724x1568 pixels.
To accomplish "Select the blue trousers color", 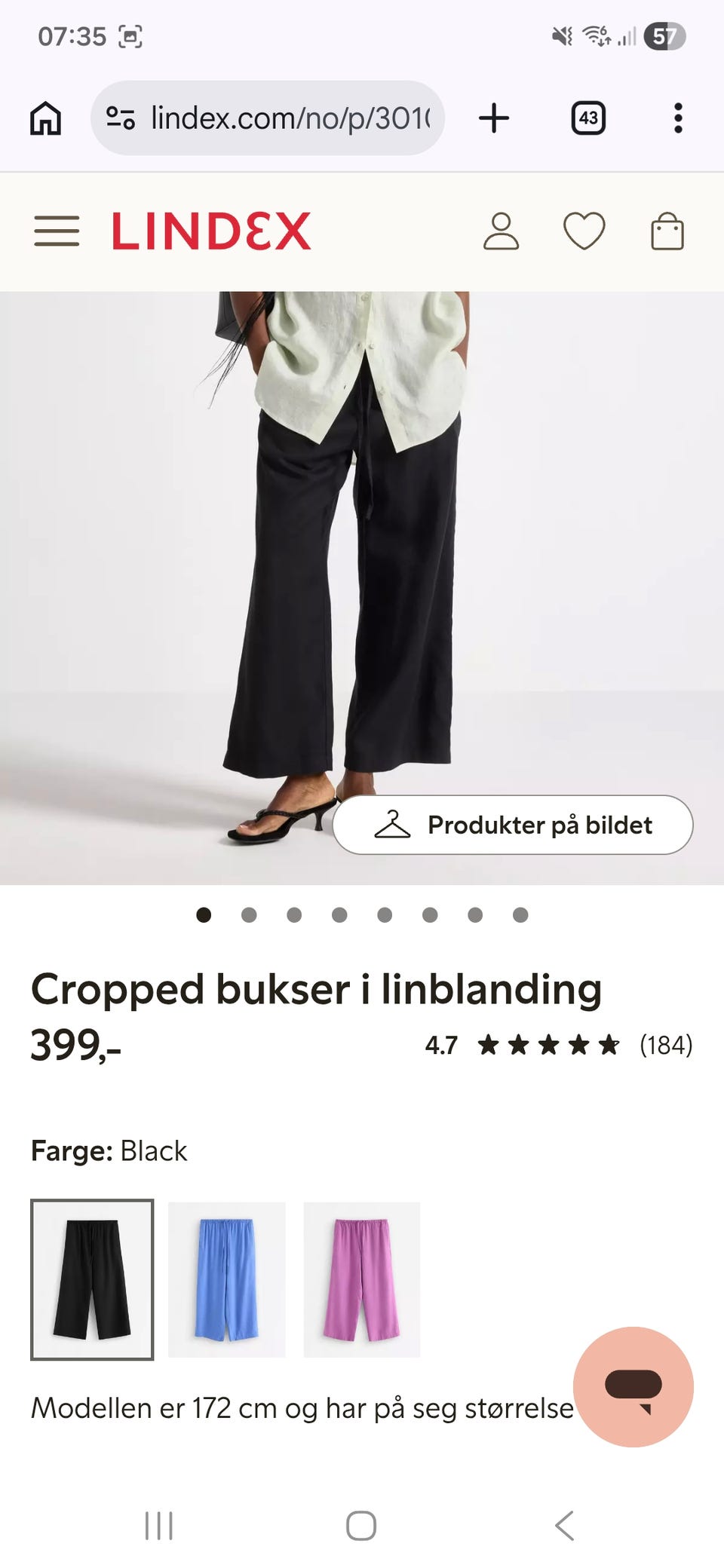I will [x=227, y=1279].
